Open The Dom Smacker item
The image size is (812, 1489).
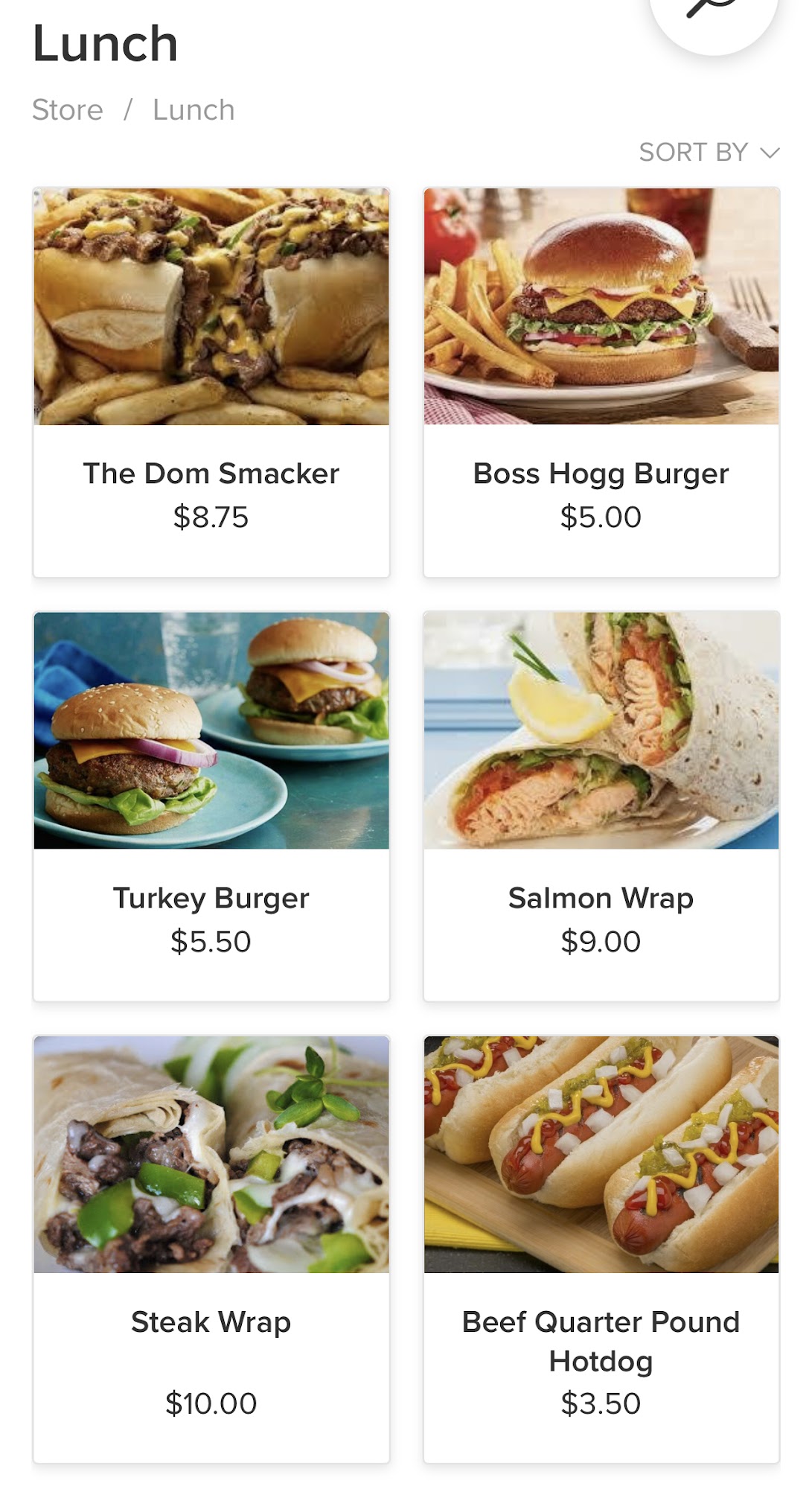pyautogui.click(x=211, y=382)
